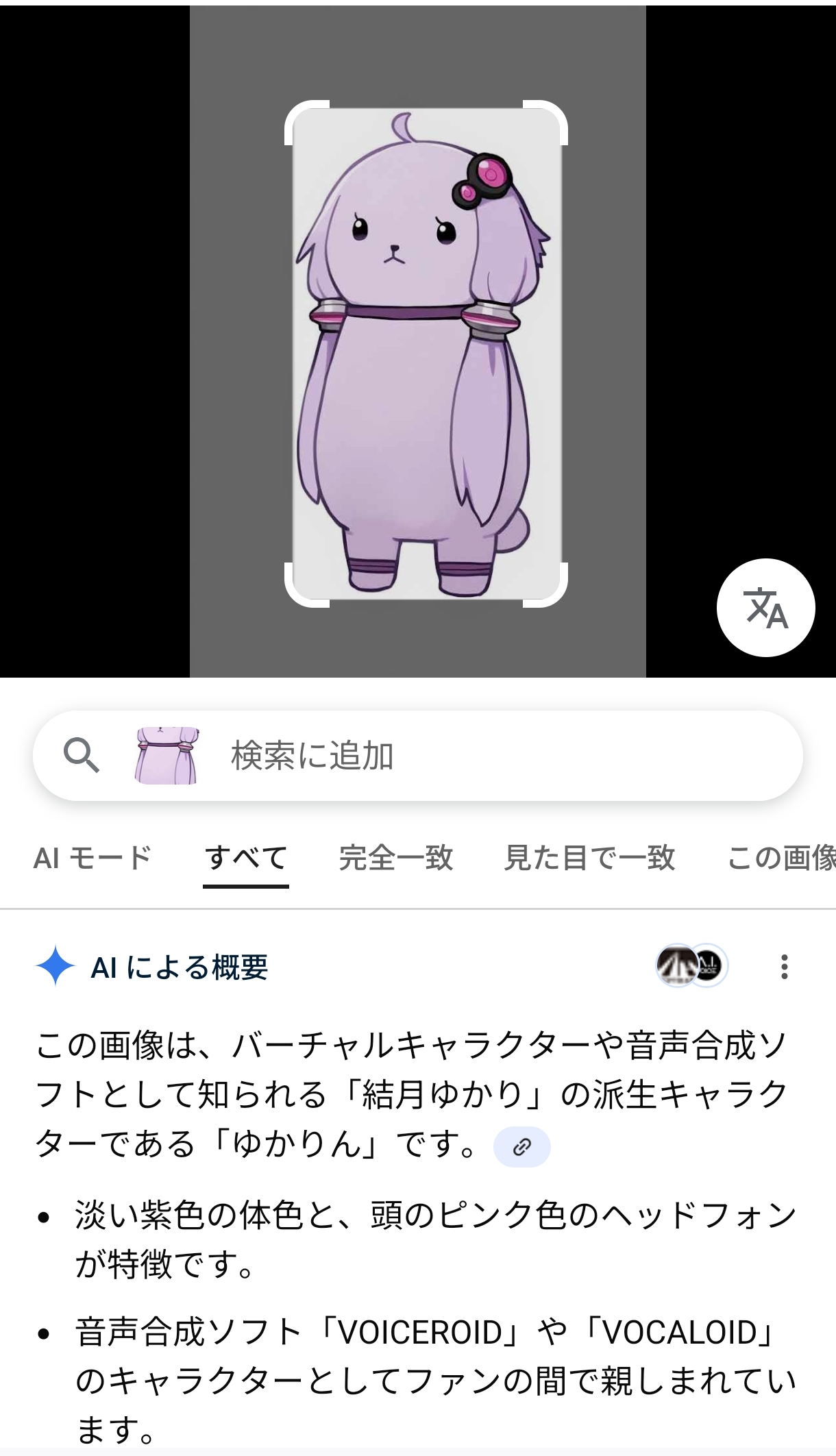Select the すべて tab
This screenshot has width=836, height=1456.
(246, 858)
